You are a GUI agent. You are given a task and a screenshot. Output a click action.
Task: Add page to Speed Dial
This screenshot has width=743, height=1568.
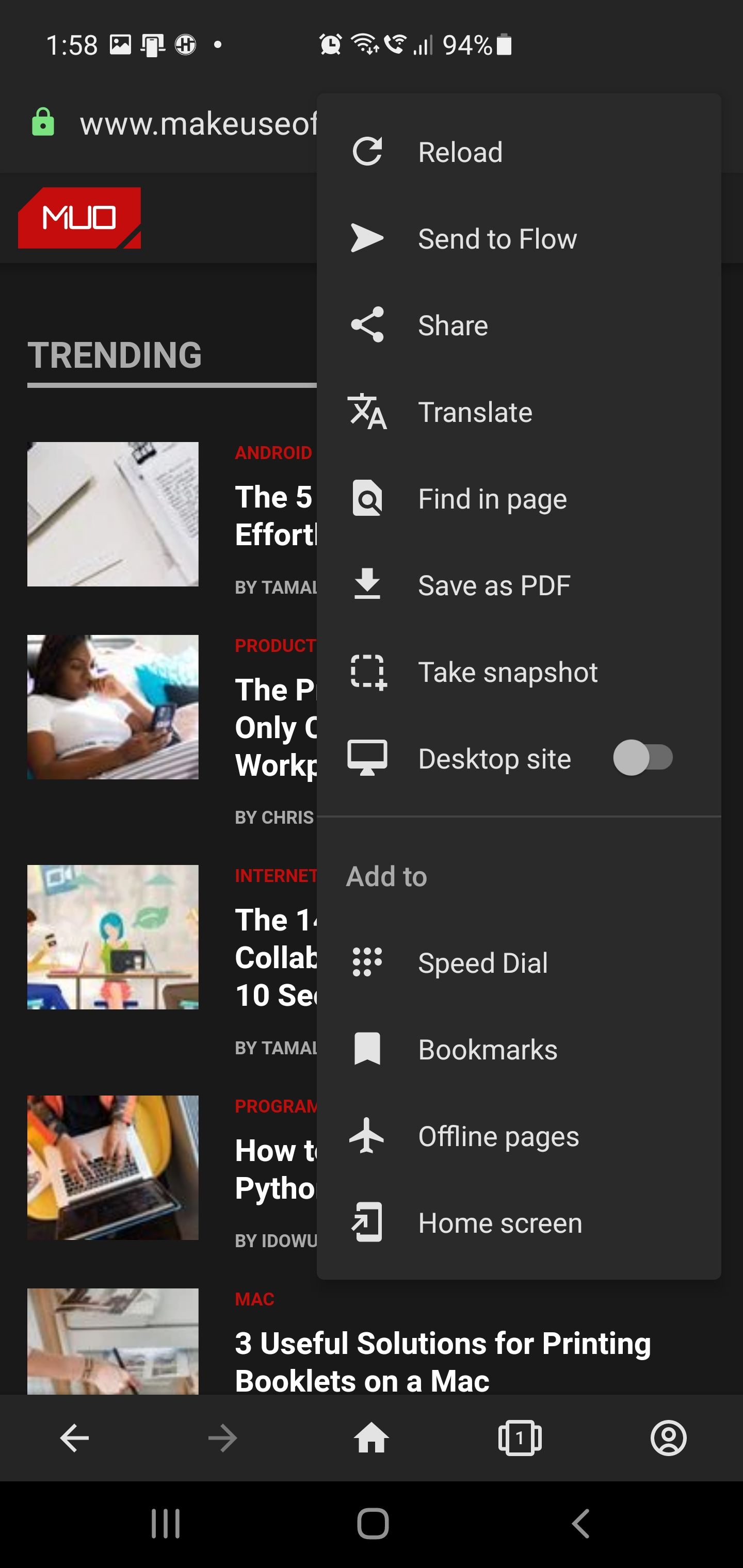(482, 963)
